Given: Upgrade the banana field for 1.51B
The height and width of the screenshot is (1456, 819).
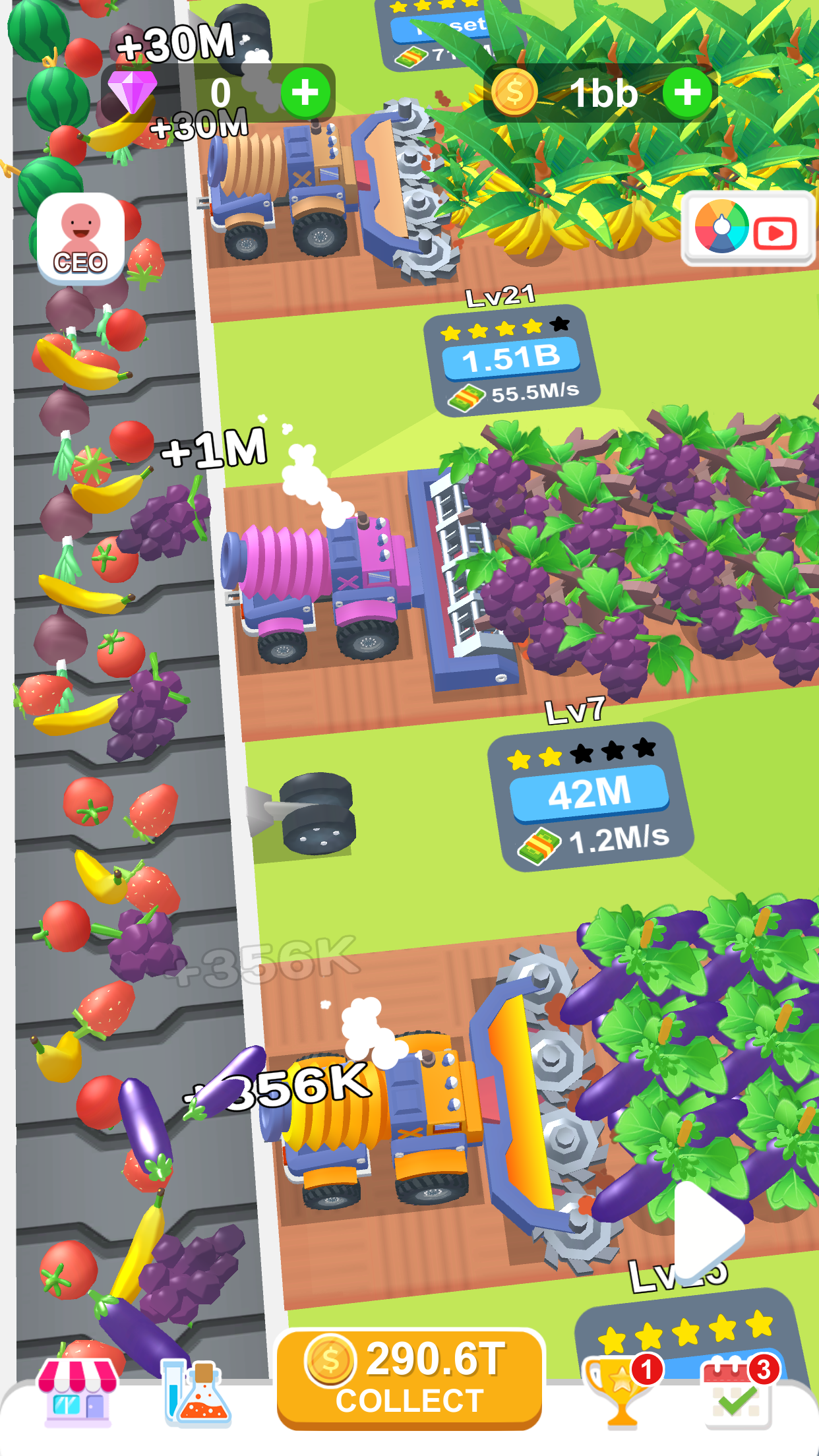Looking at the screenshot, I should click(x=511, y=359).
